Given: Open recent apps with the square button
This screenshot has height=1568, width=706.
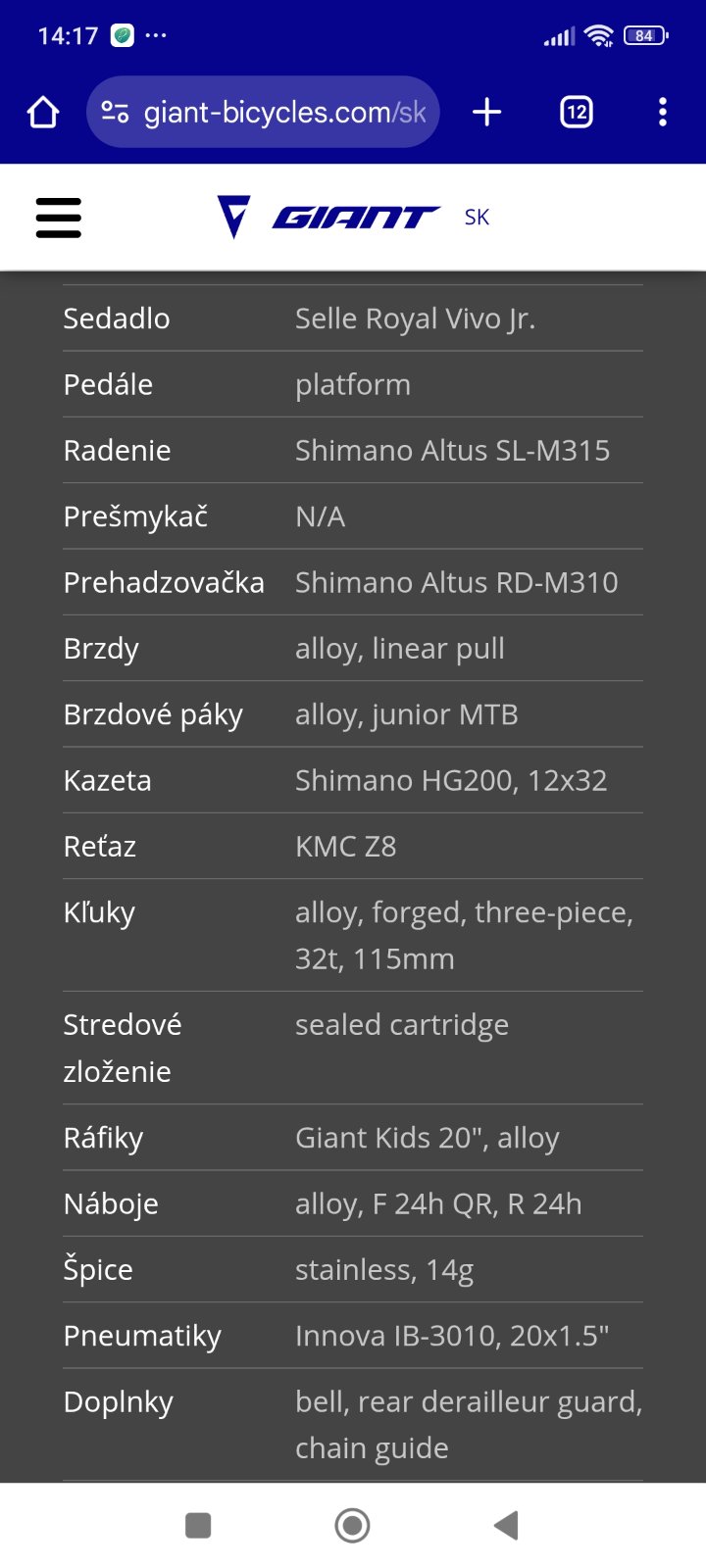Looking at the screenshot, I should (198, 1525).
